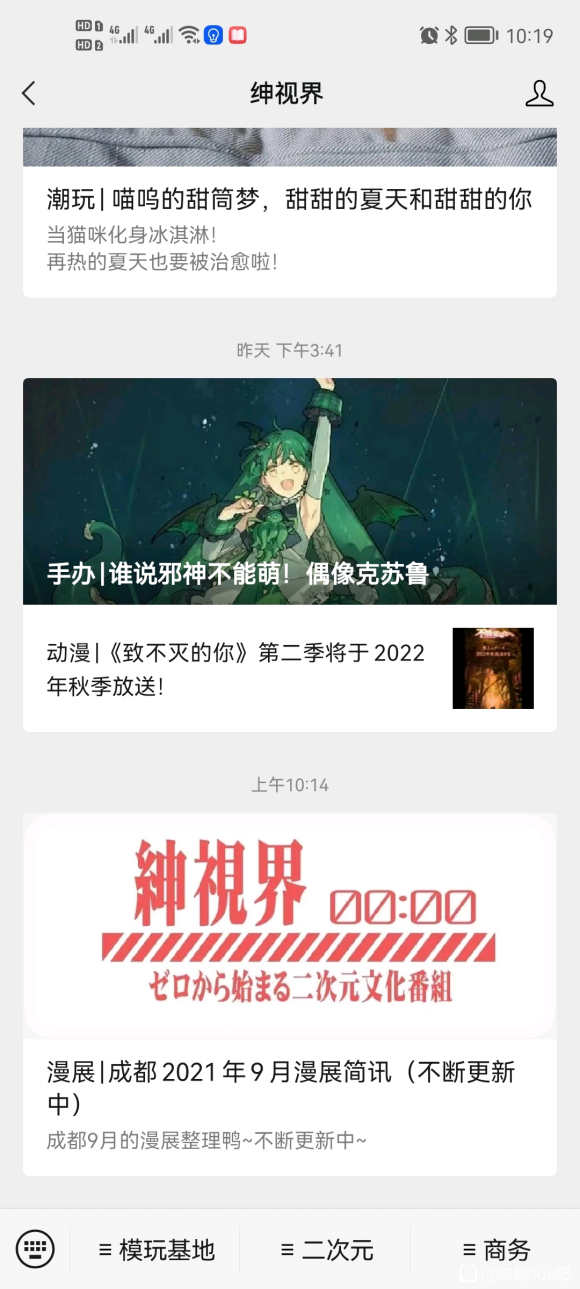
Task: Switch to keyboard input mode
Action: pyautogui.click(x=35, y=1249)
